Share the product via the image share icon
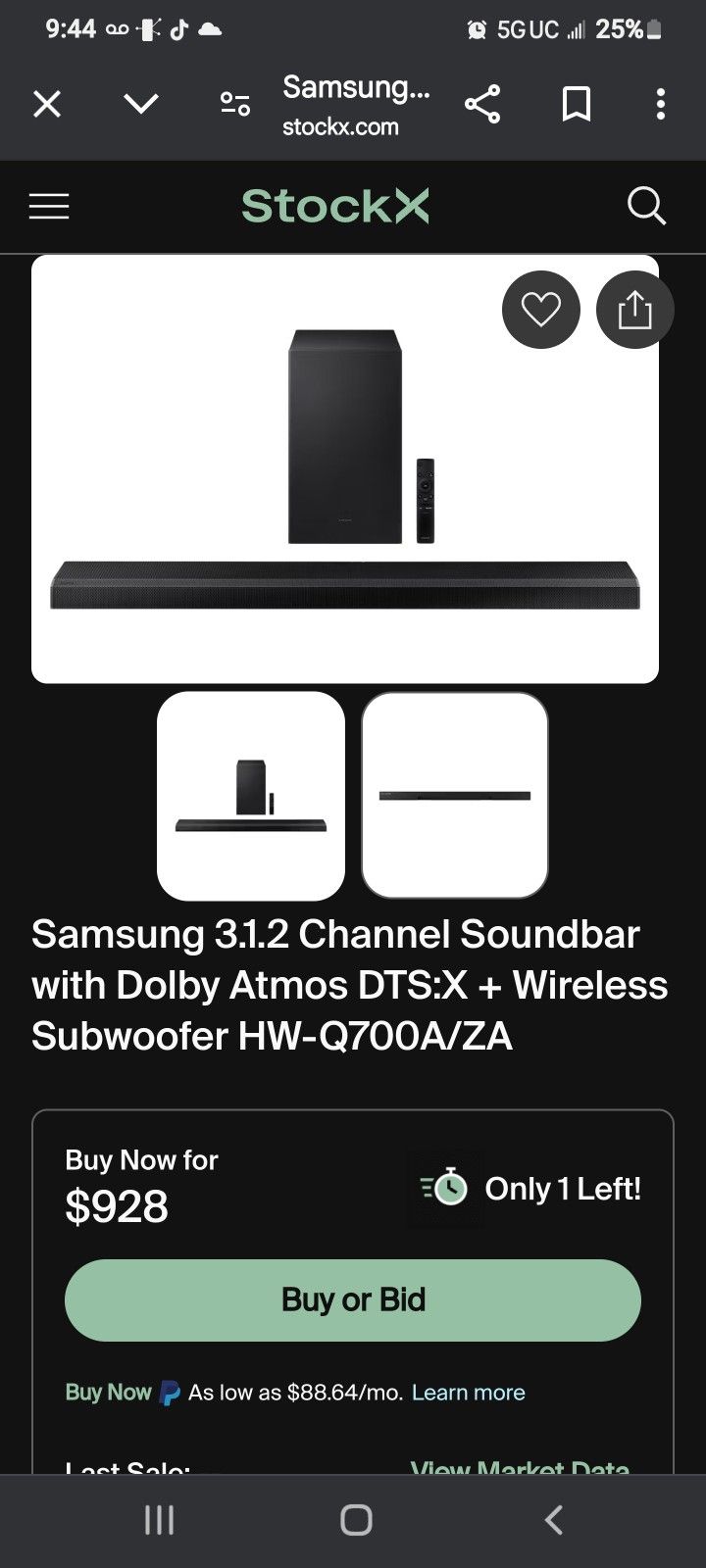 [633, 309]
